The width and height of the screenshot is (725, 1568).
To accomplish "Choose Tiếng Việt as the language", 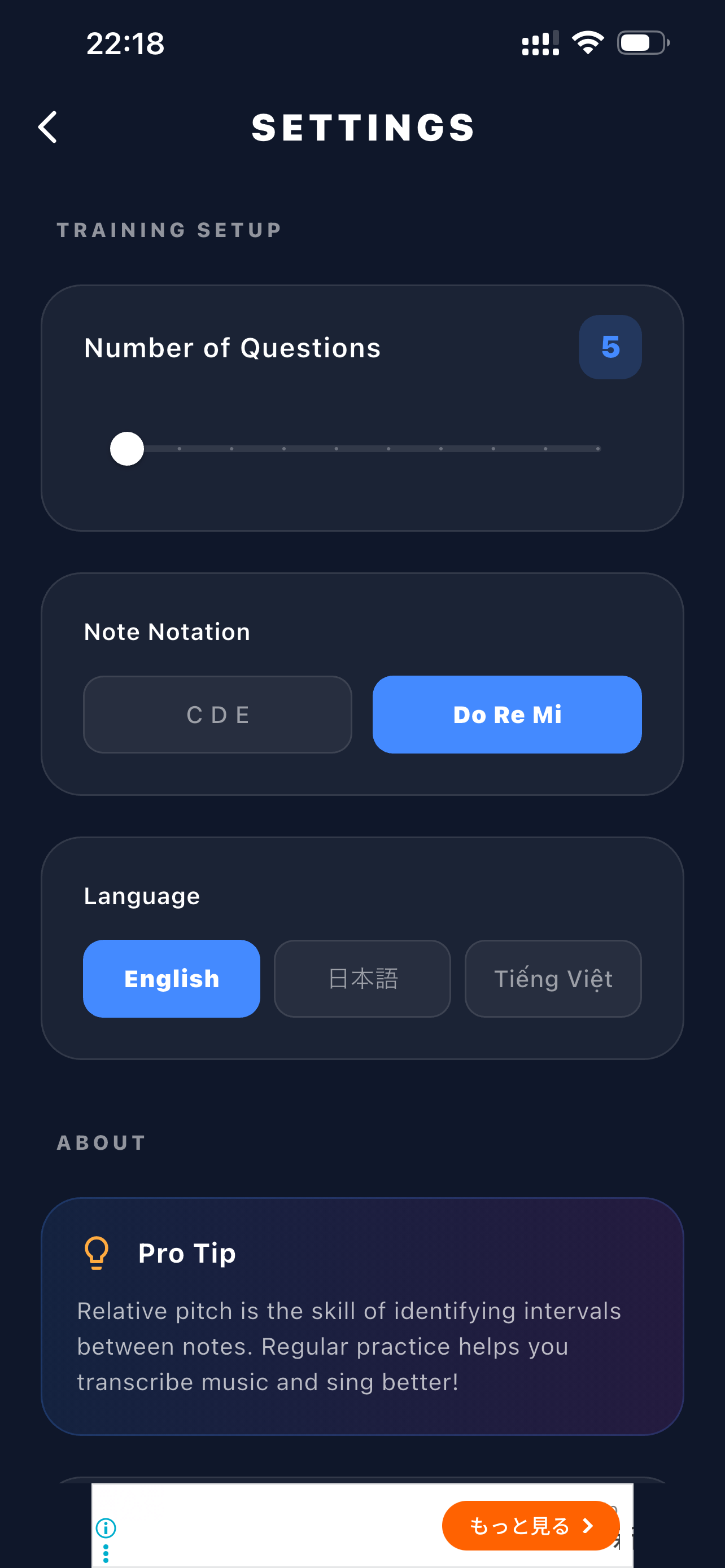I will pos(552,978).
